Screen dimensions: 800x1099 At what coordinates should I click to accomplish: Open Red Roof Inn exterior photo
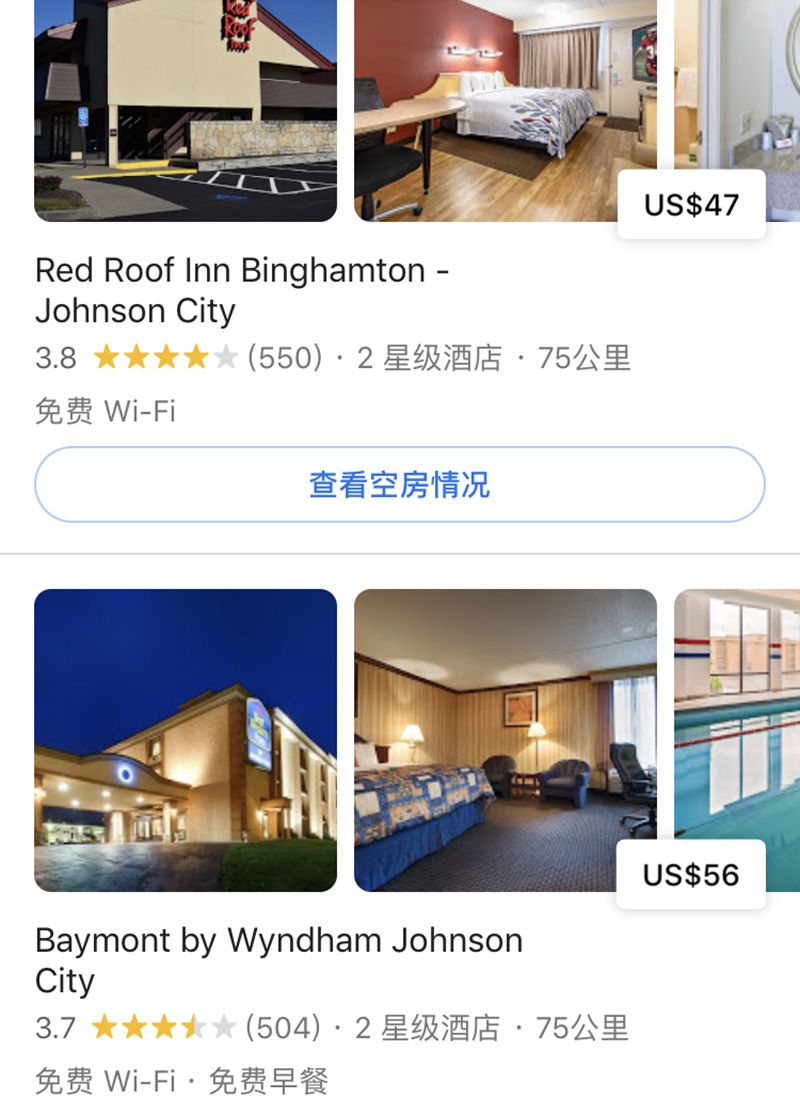185,110
